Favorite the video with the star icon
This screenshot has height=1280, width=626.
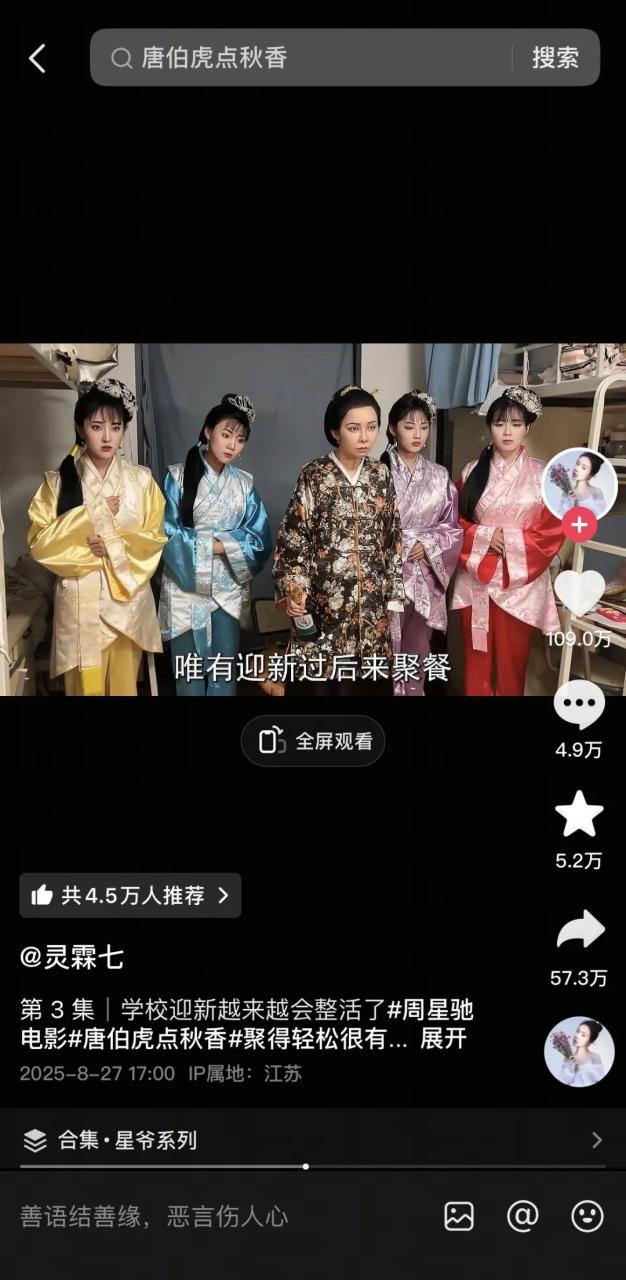pyautogui.click(x=579, y=815)
